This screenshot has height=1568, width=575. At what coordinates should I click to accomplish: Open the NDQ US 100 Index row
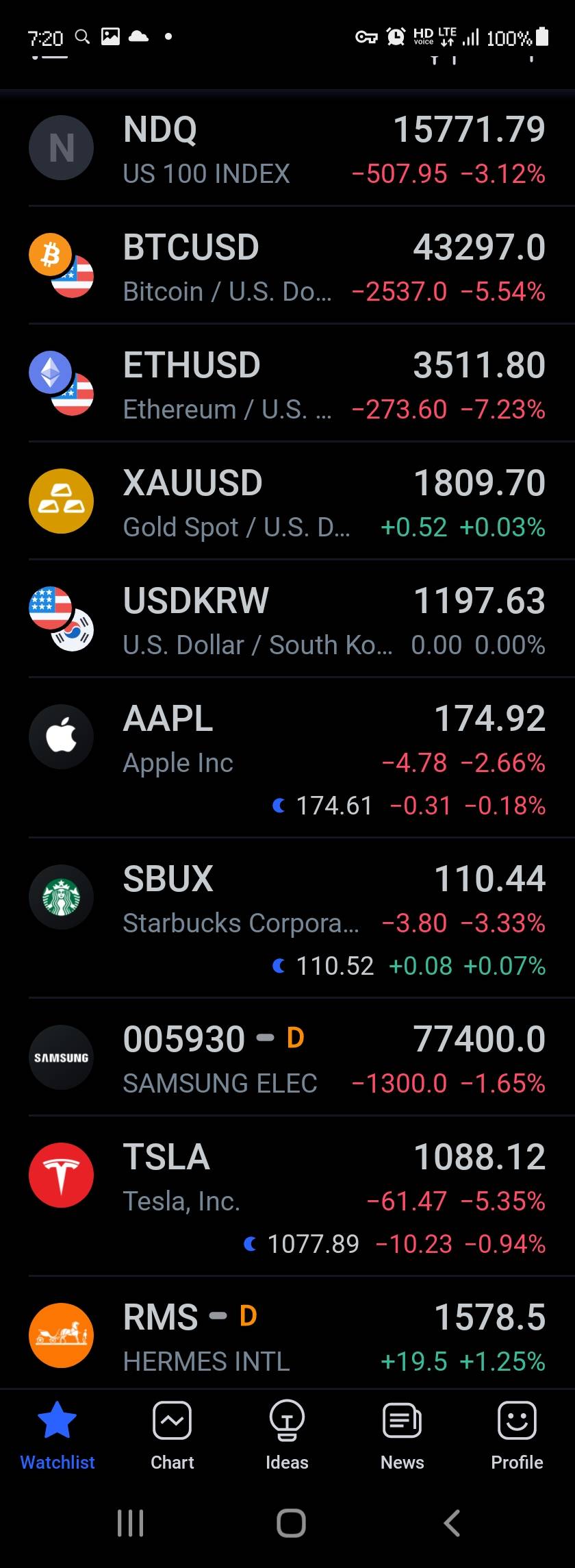coord(287,149)
